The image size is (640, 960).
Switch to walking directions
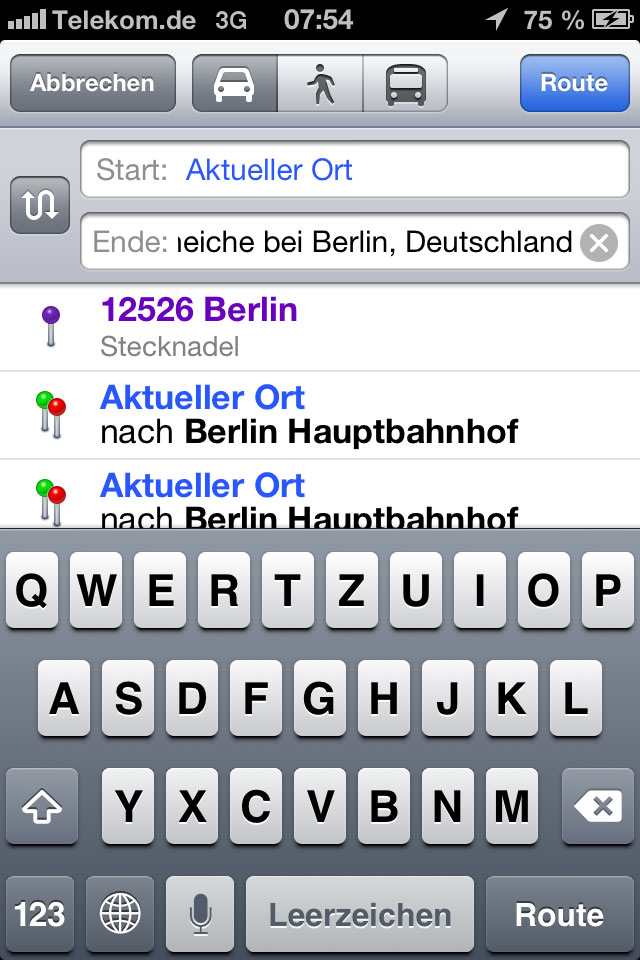point(320,84)
